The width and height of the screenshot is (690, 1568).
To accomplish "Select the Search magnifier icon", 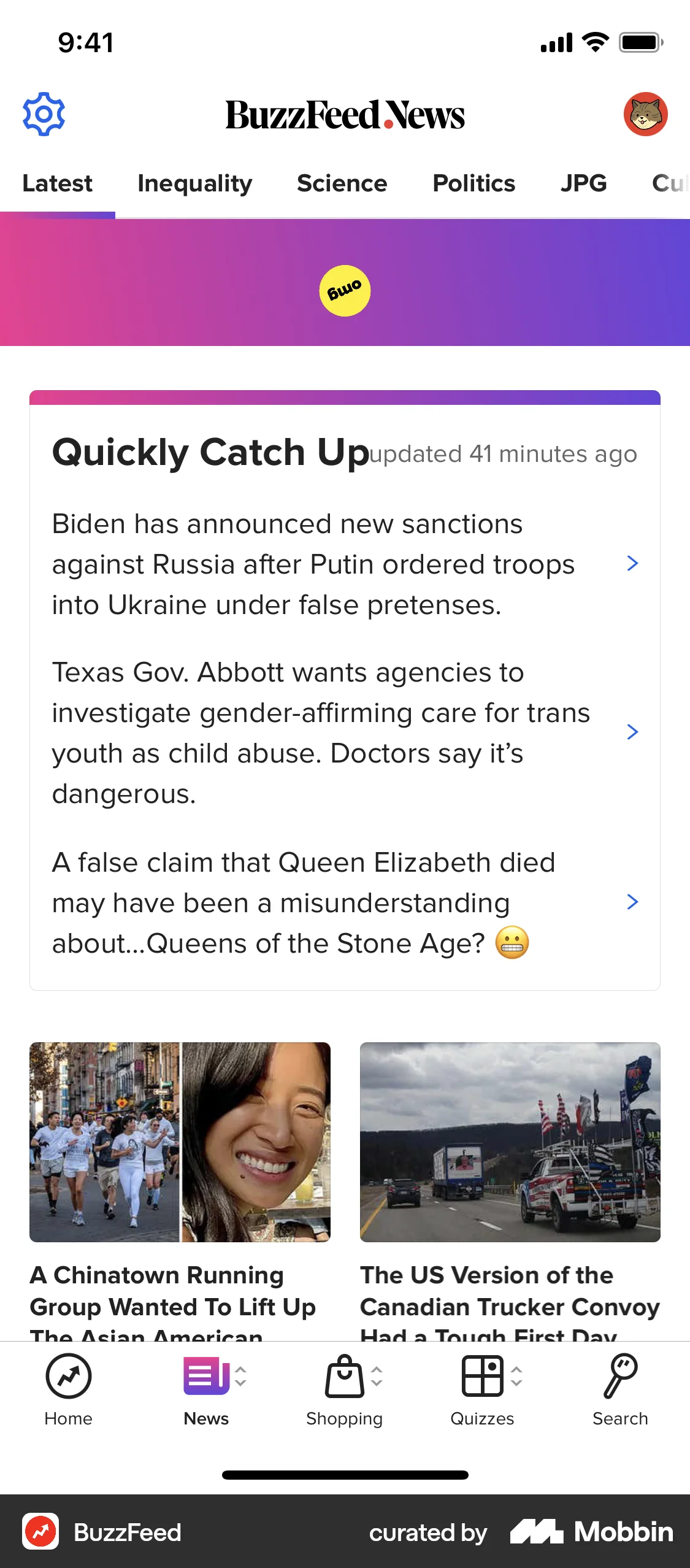I will pos(620,1374).
